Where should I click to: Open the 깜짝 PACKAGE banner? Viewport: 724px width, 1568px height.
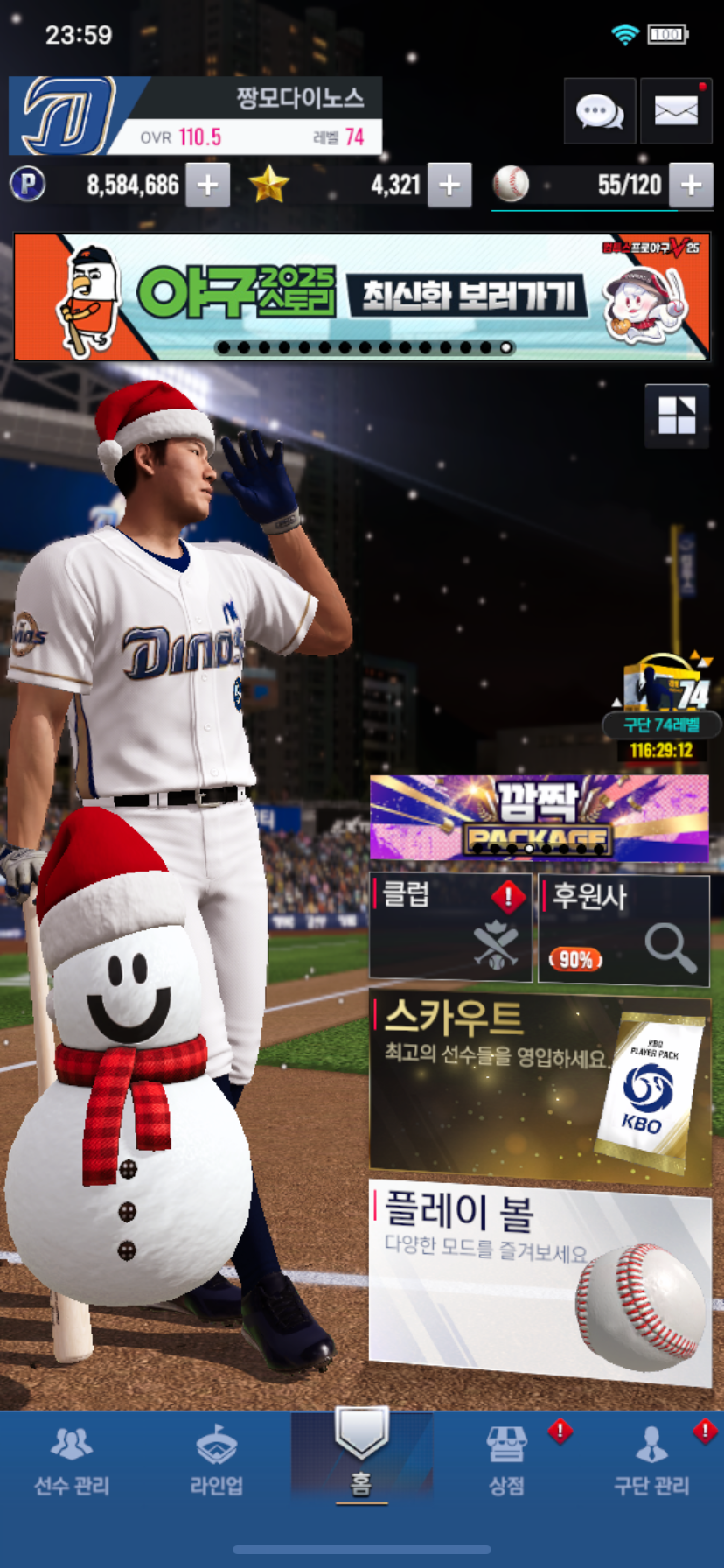(539, 818)
